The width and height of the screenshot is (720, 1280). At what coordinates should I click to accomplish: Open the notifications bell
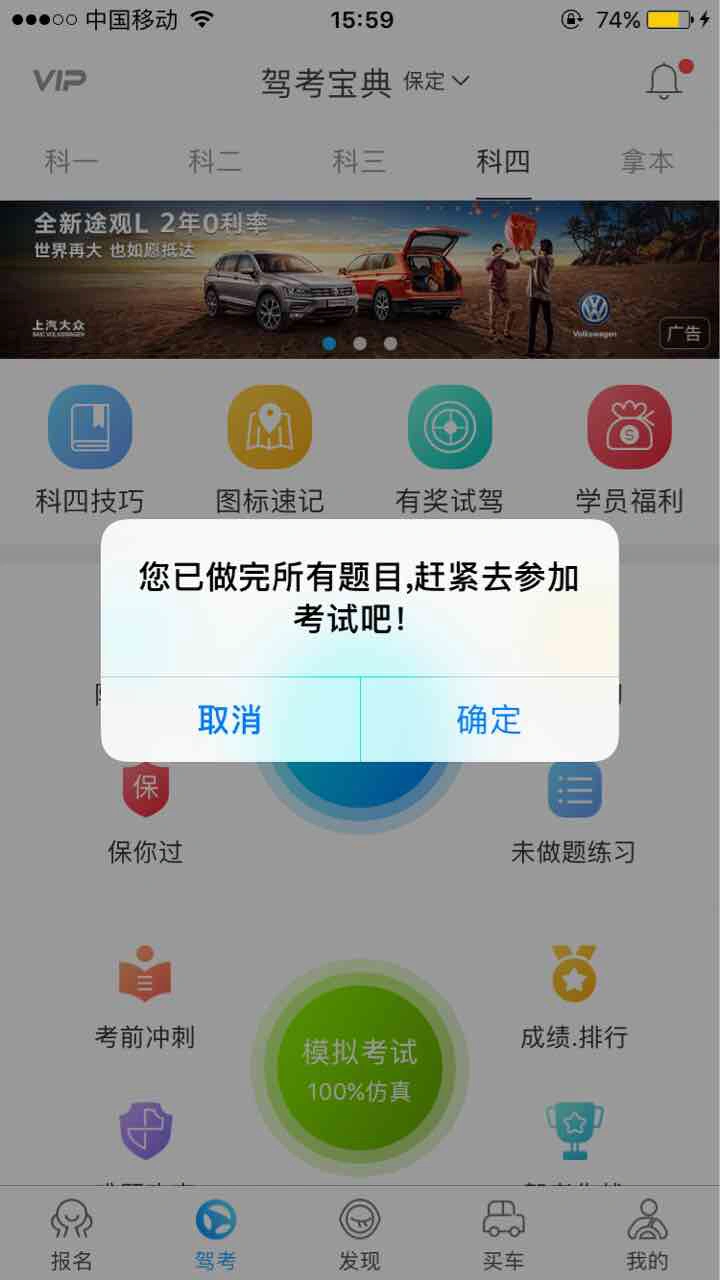[x=664, y=82]
